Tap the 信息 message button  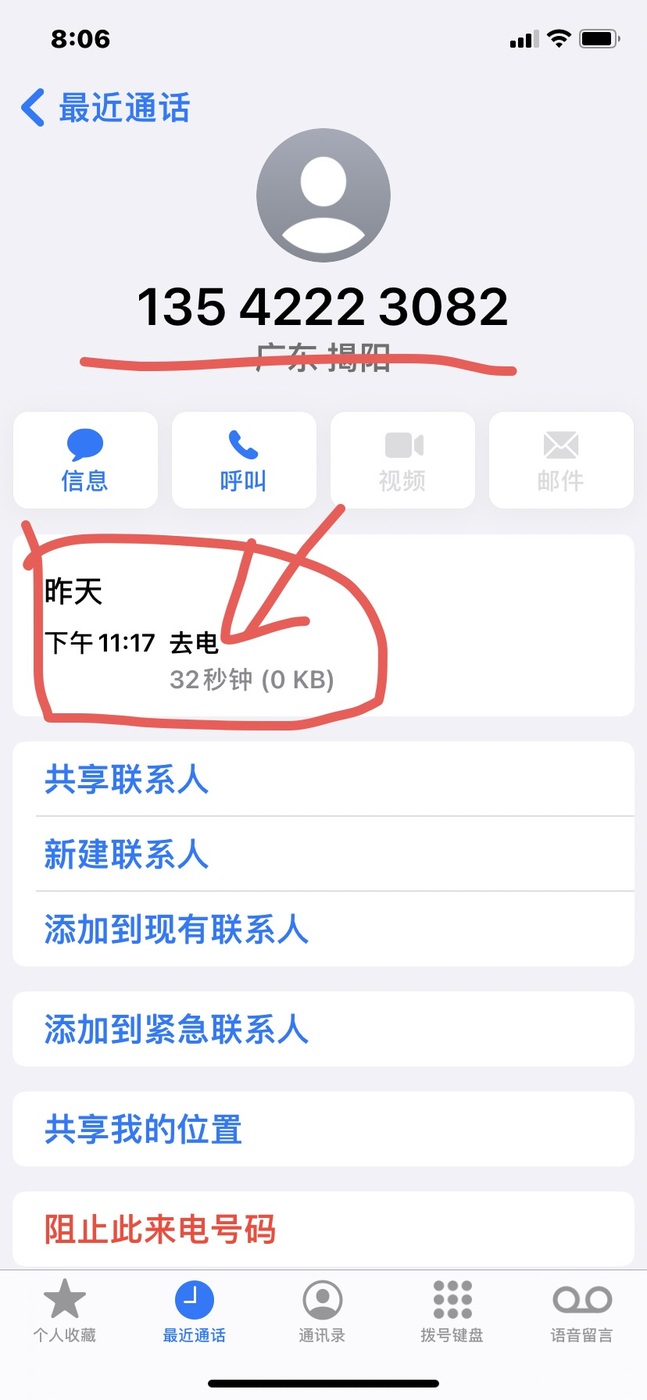point(85,460)
